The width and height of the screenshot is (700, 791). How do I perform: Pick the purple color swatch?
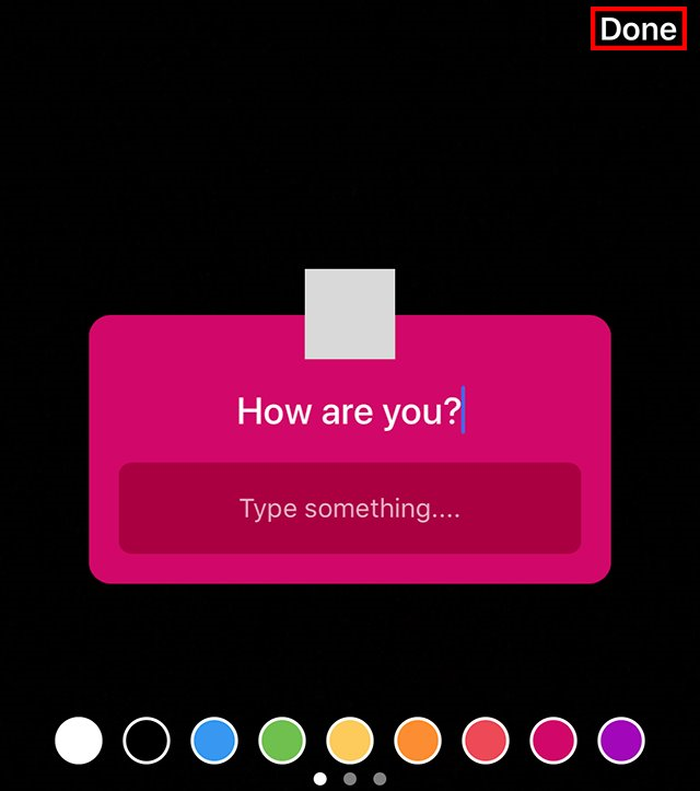tap(621, 741)
